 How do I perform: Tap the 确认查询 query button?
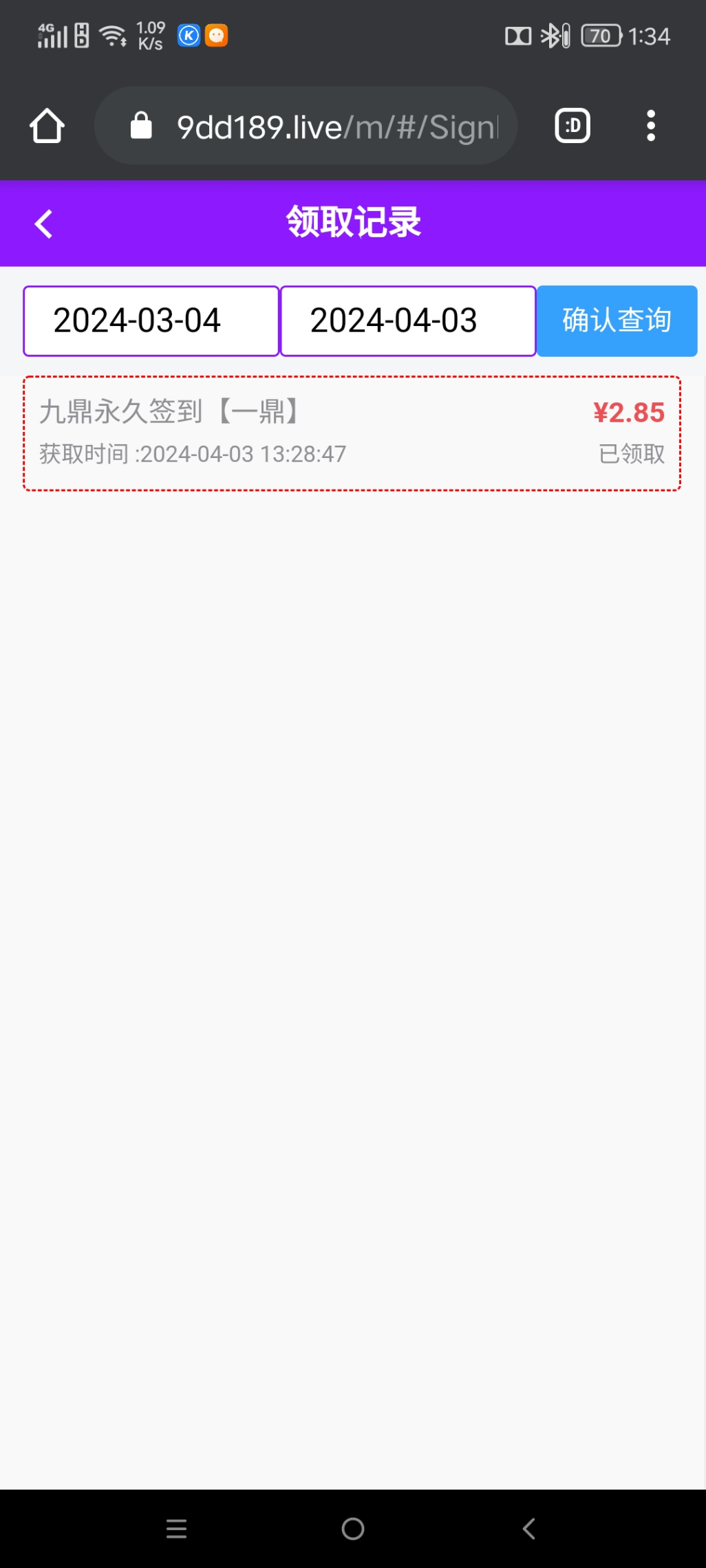617,320
